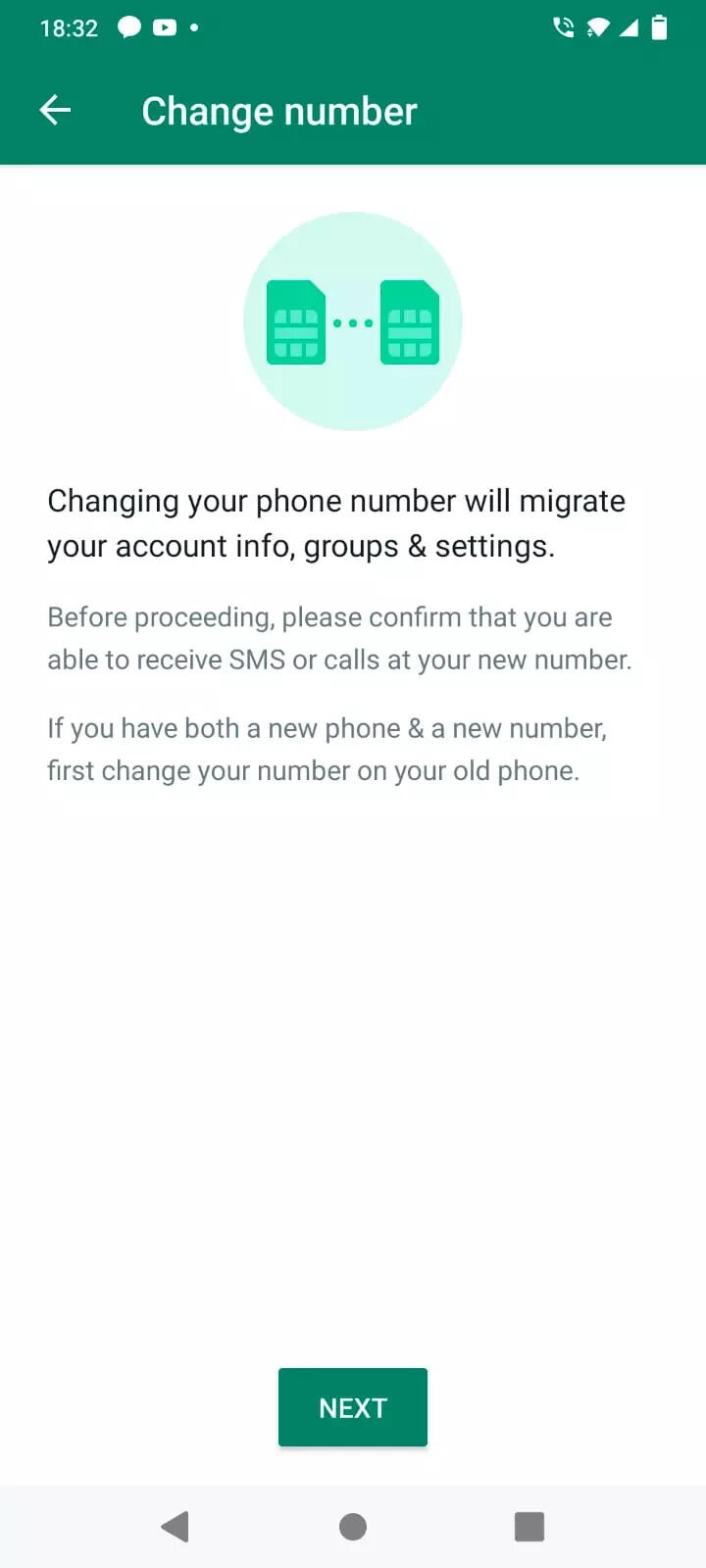Image resolution: width=706 pixels, height=1568 pixels.
Task: Tap the back arrow in Change number header
Action: pyautogui.click(x=55, y=111)
